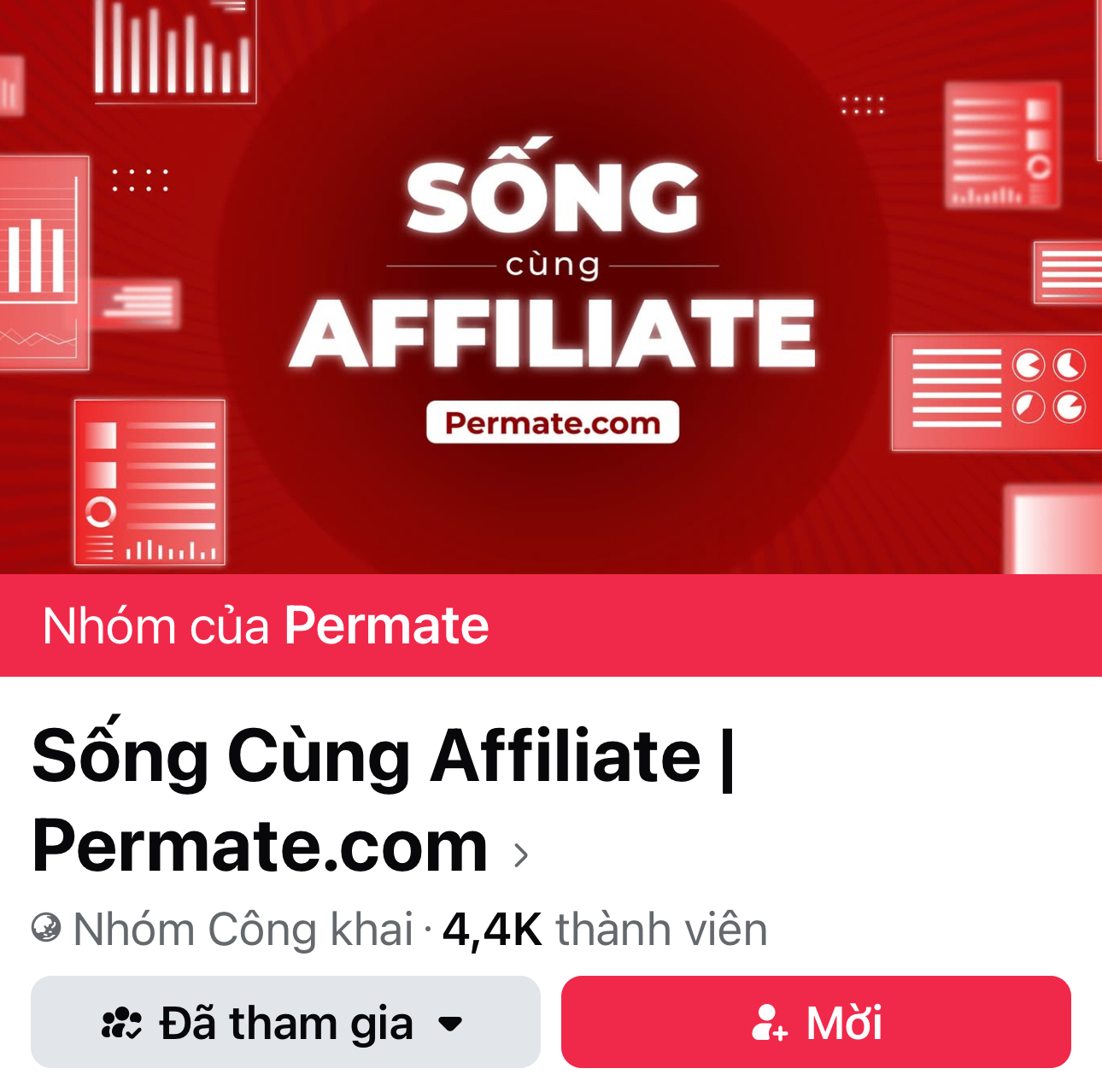View the group cover photo

point(551,286)
